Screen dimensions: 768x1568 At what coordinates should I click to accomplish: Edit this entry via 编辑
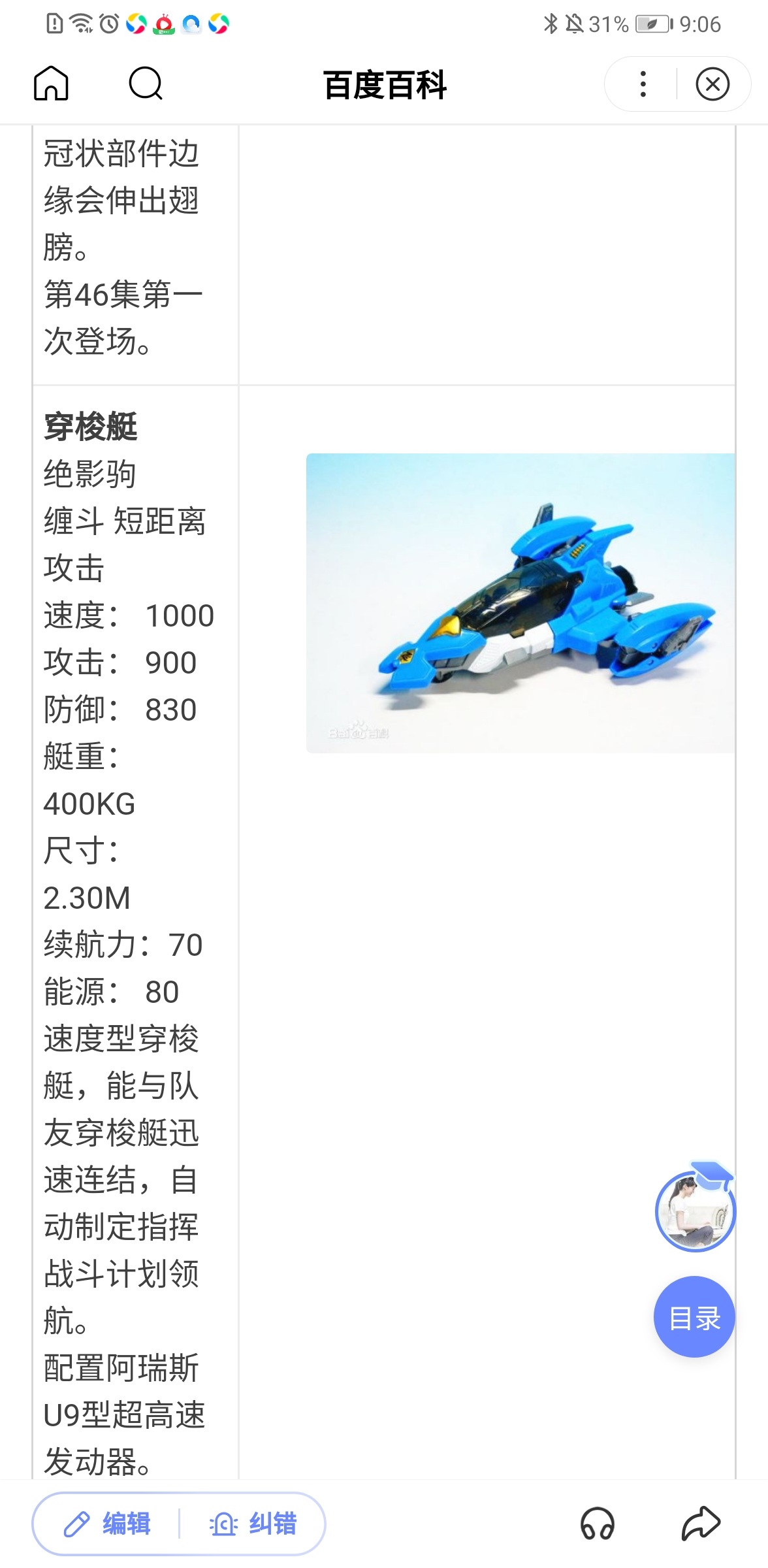coord(107,1524)
